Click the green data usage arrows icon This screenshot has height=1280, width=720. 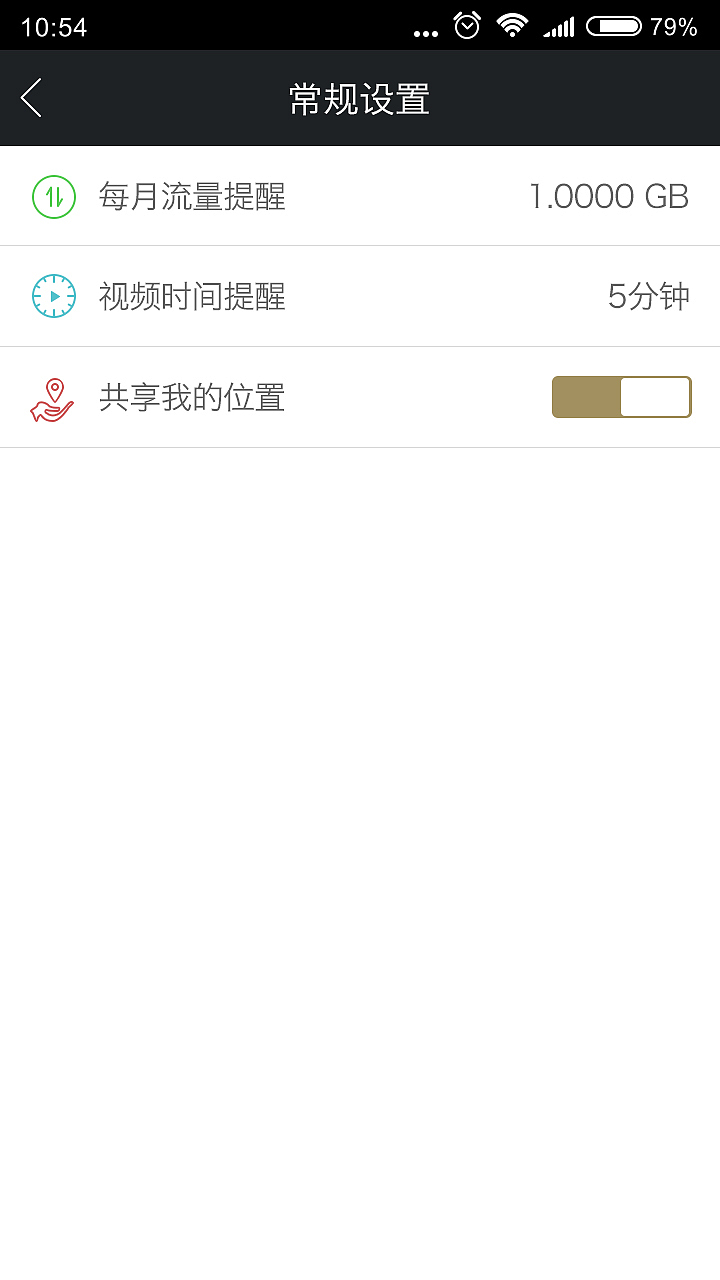pos(53,196)
